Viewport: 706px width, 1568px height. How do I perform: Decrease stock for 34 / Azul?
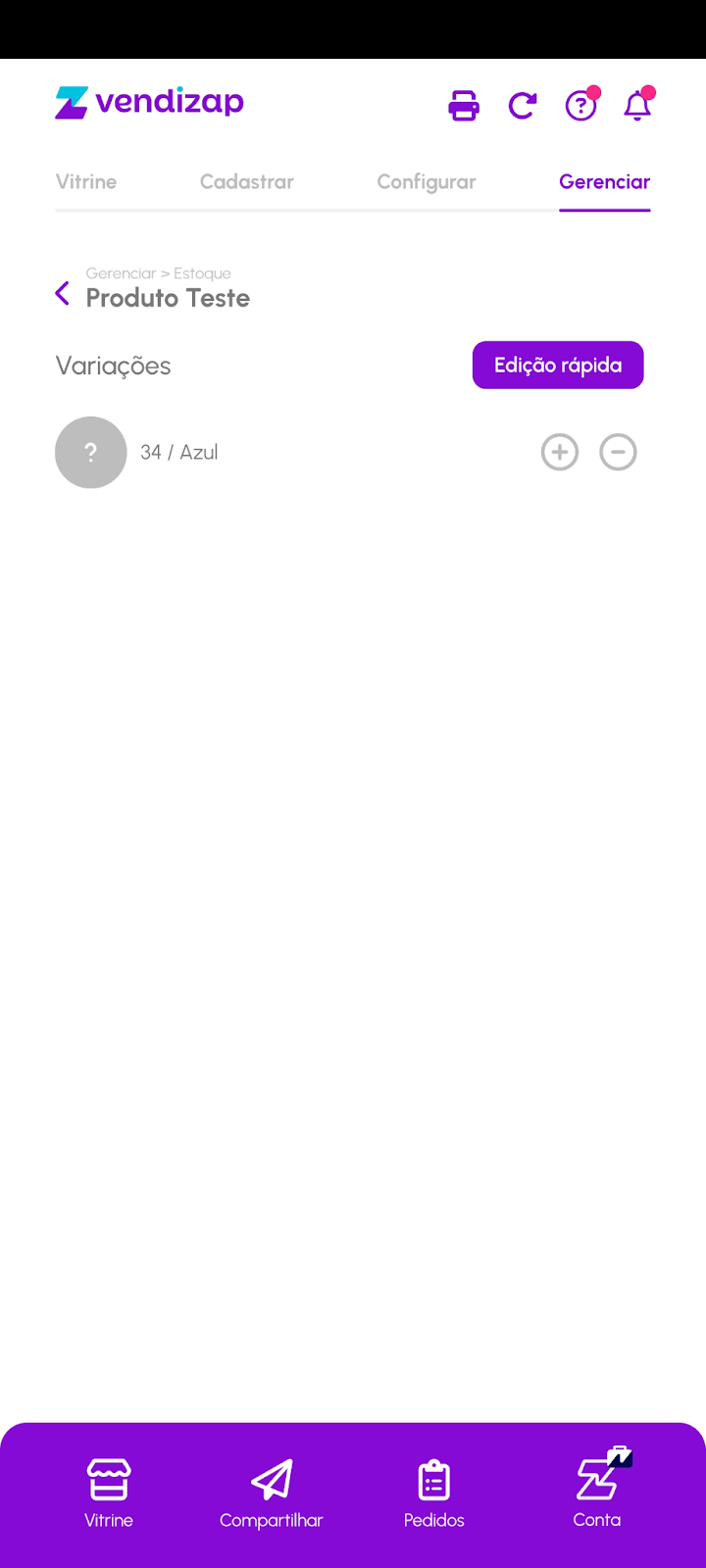pyautogui.click(x=618, y=452)
